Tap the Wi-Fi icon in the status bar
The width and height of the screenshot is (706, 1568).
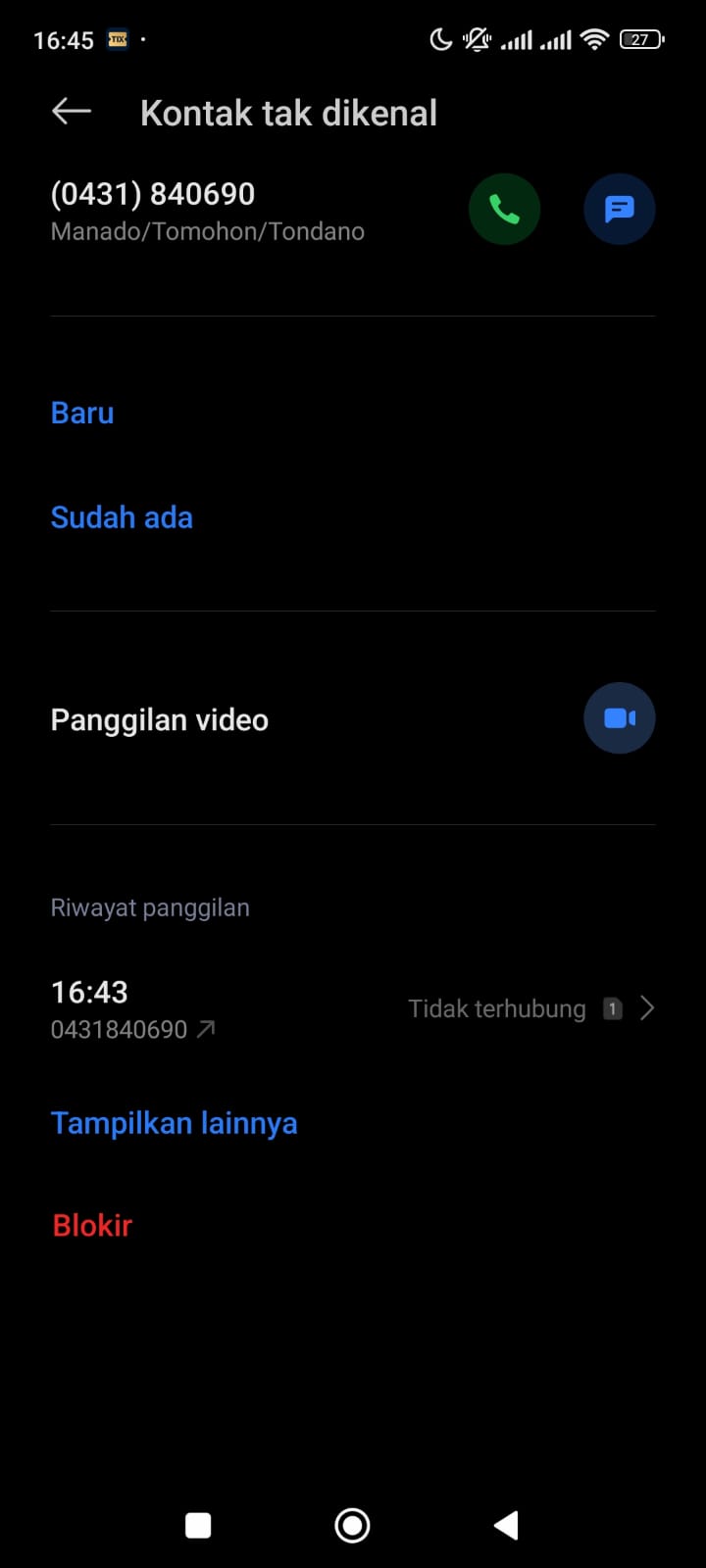594,39
